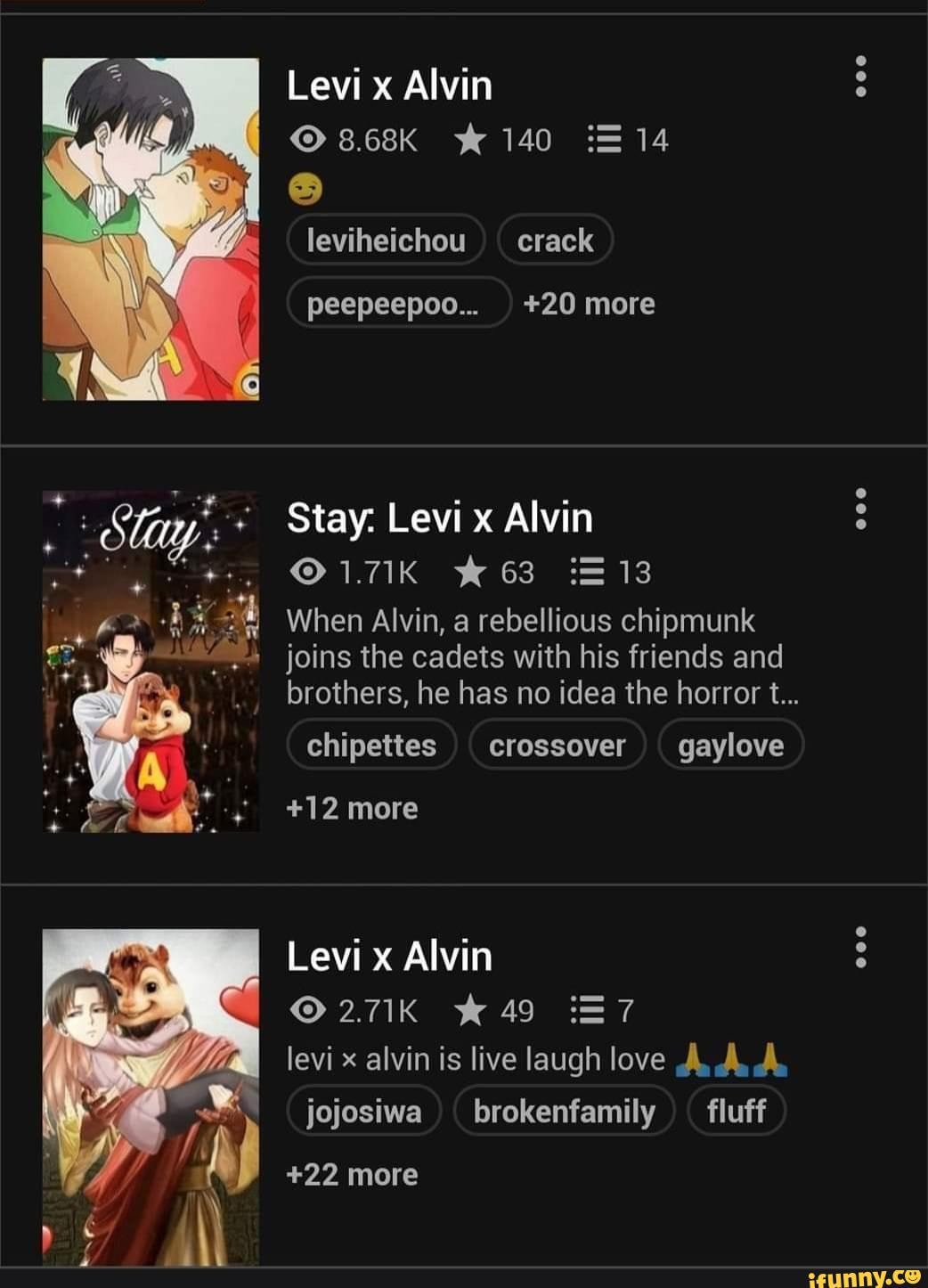Screen dimensions: 928x1288
Task: Expand the +22 more tags on third story
Action: tap(351, 1173)
